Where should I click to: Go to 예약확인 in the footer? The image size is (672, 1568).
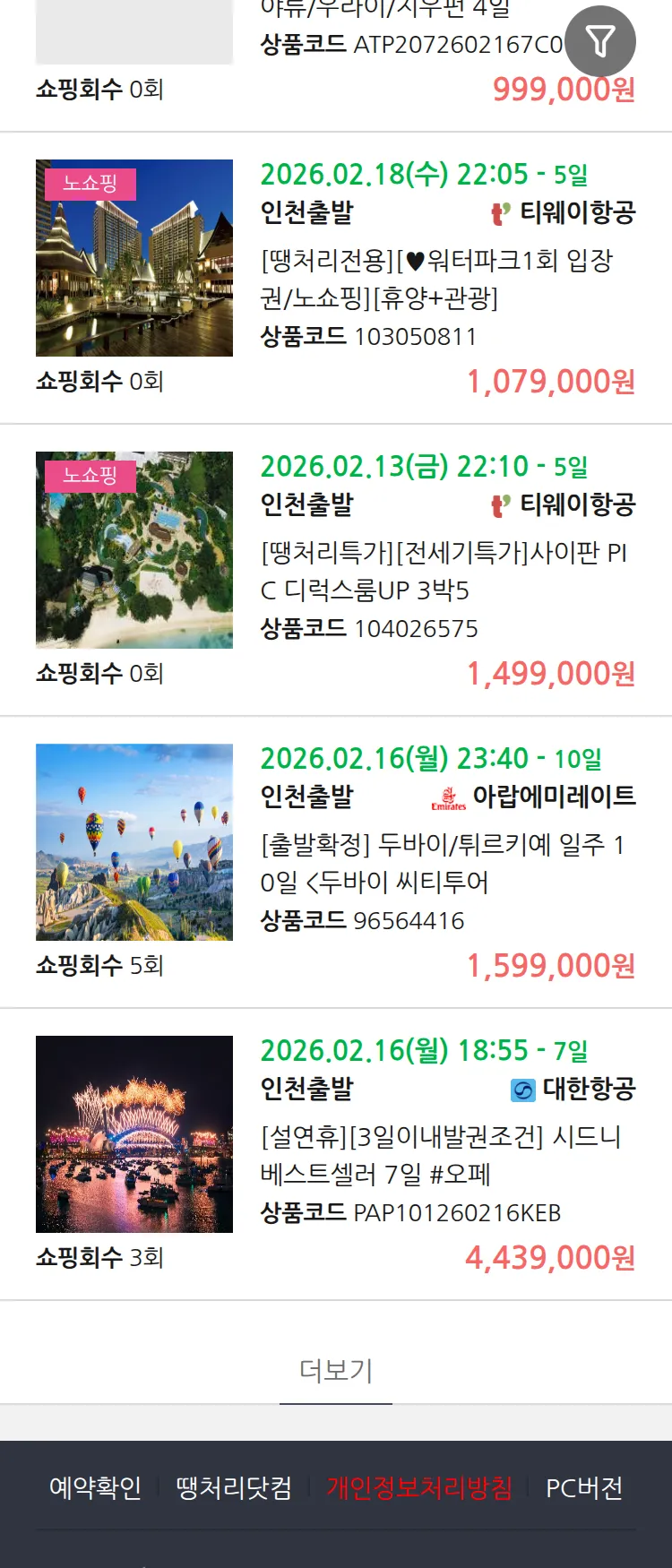pos(95,1488)
